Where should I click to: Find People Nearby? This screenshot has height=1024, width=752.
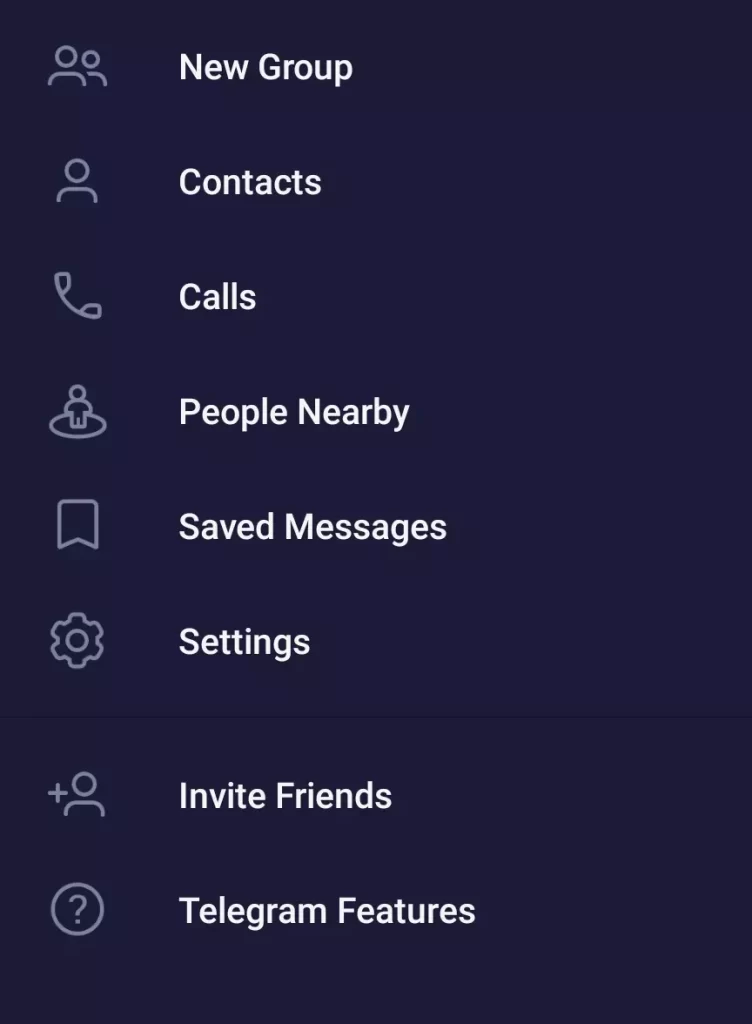(x=293, y=413)
